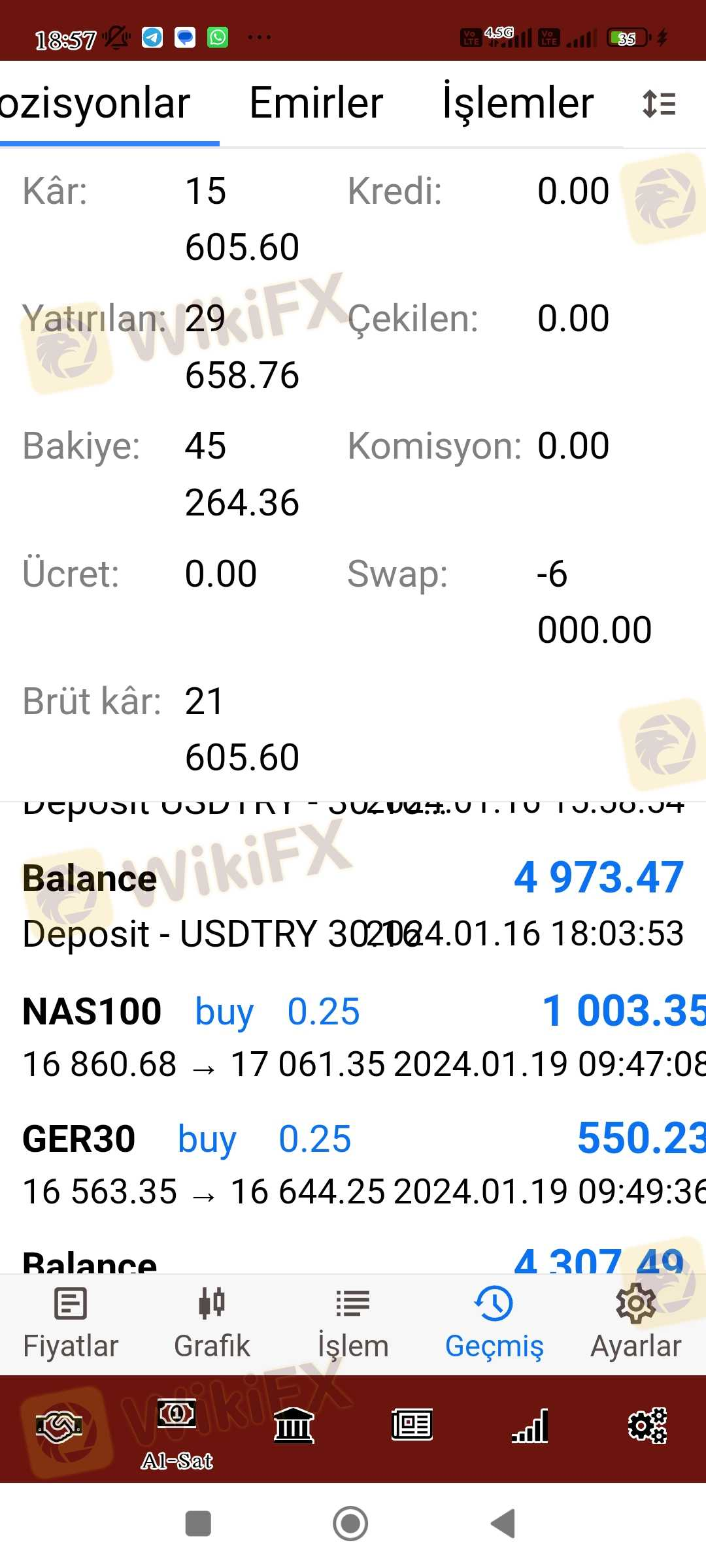Image resolution: width=706 pixels, height=1568 pixels.
Task: Open the Grafik tab
Action: coord(212,1324)
